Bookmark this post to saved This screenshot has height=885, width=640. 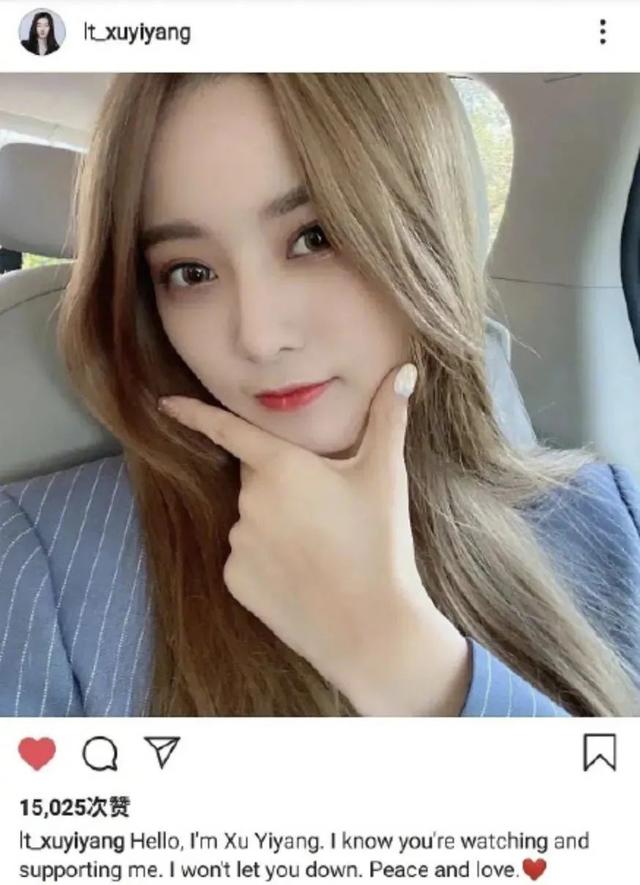pyautogui.click(x=599, y=753)
